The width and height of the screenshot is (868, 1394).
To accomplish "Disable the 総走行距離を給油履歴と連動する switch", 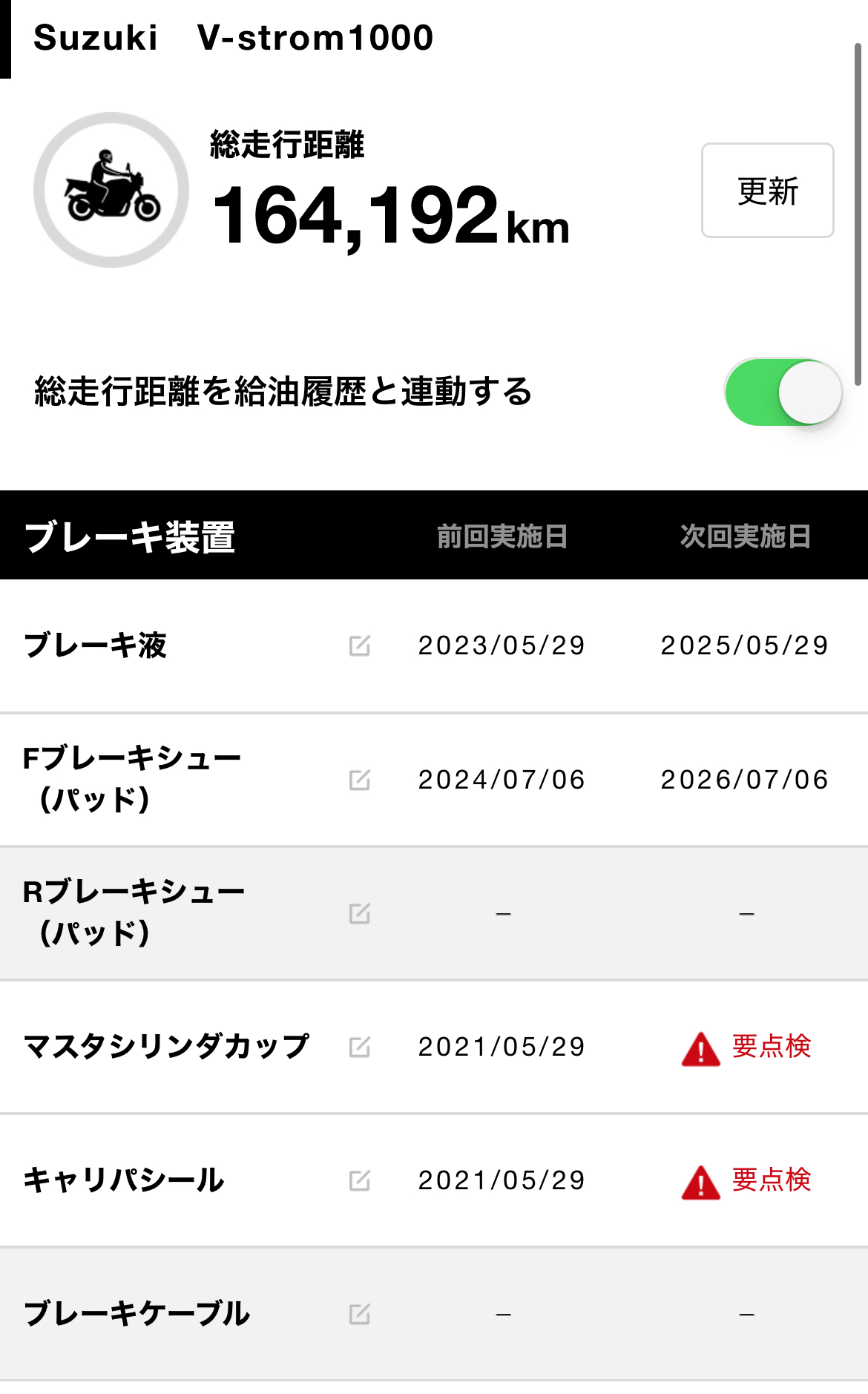I will [x=783, y=392].
